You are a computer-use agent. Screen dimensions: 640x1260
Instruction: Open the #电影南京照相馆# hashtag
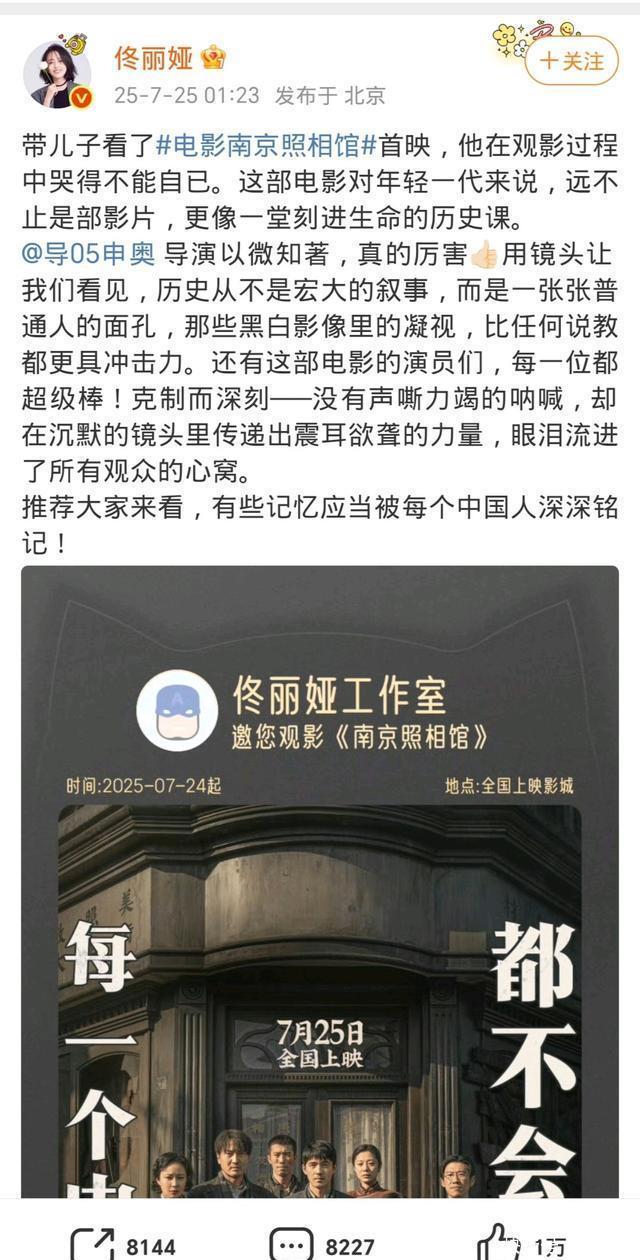coord(266,146)
